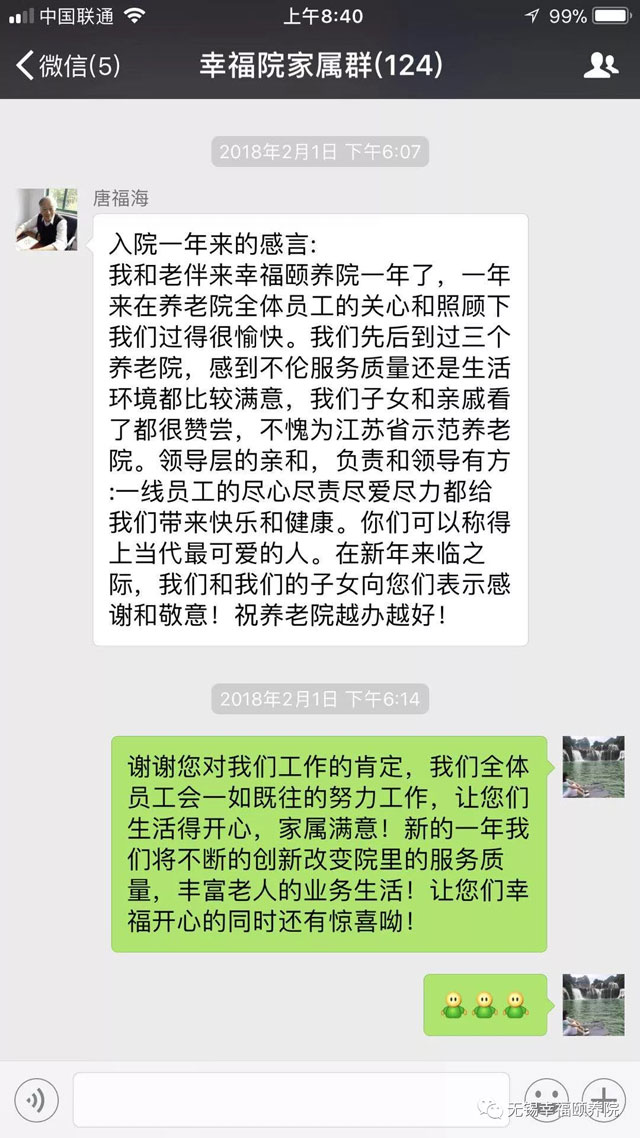Tap the message text field

[x=290, y=1101]
